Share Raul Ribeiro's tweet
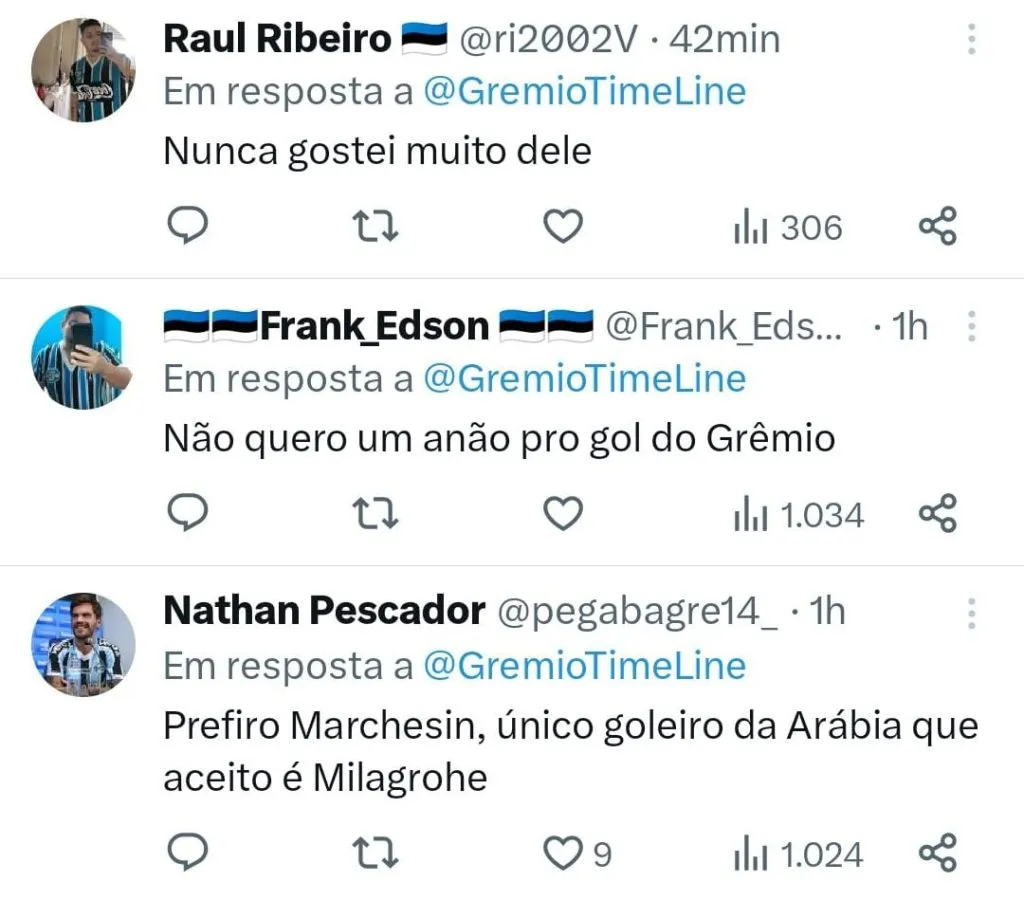 pos(937,226)
